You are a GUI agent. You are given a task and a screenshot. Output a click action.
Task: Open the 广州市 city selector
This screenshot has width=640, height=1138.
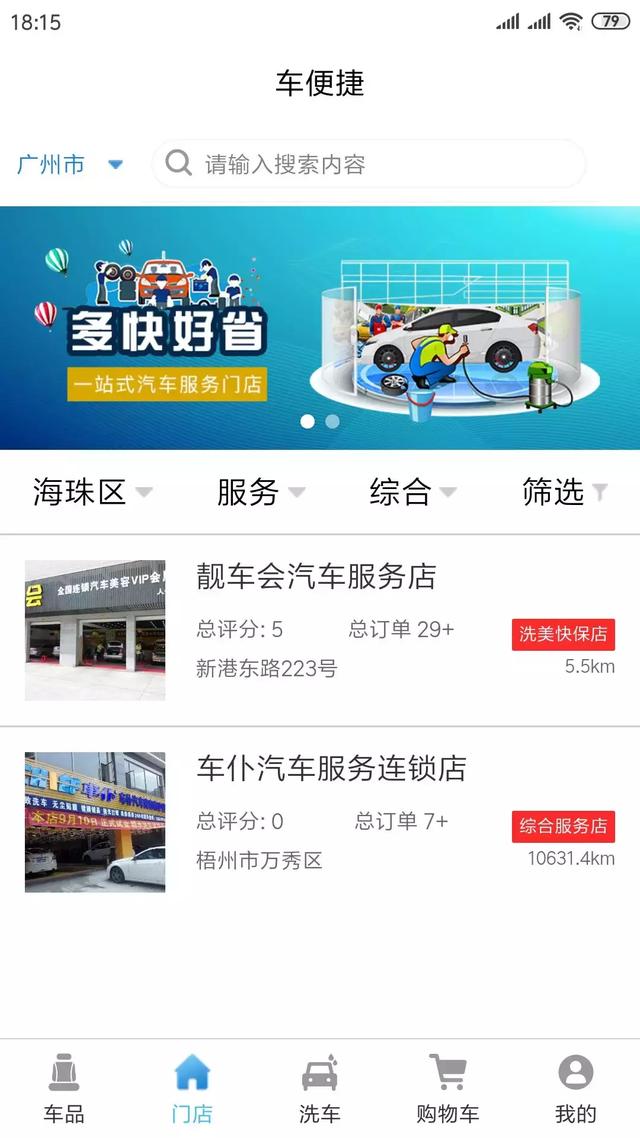coord(69,165)
